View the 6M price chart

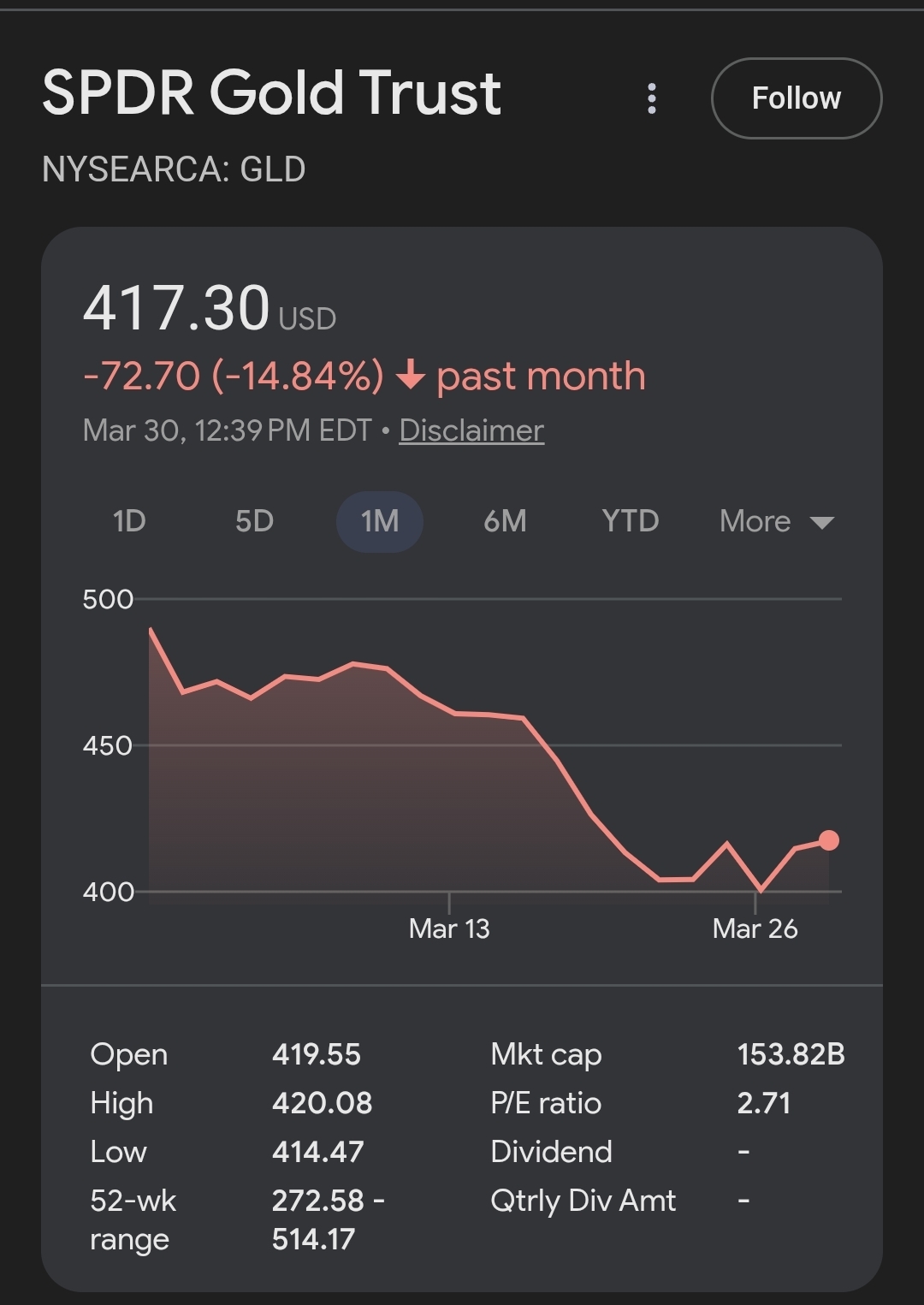[504, 521]
